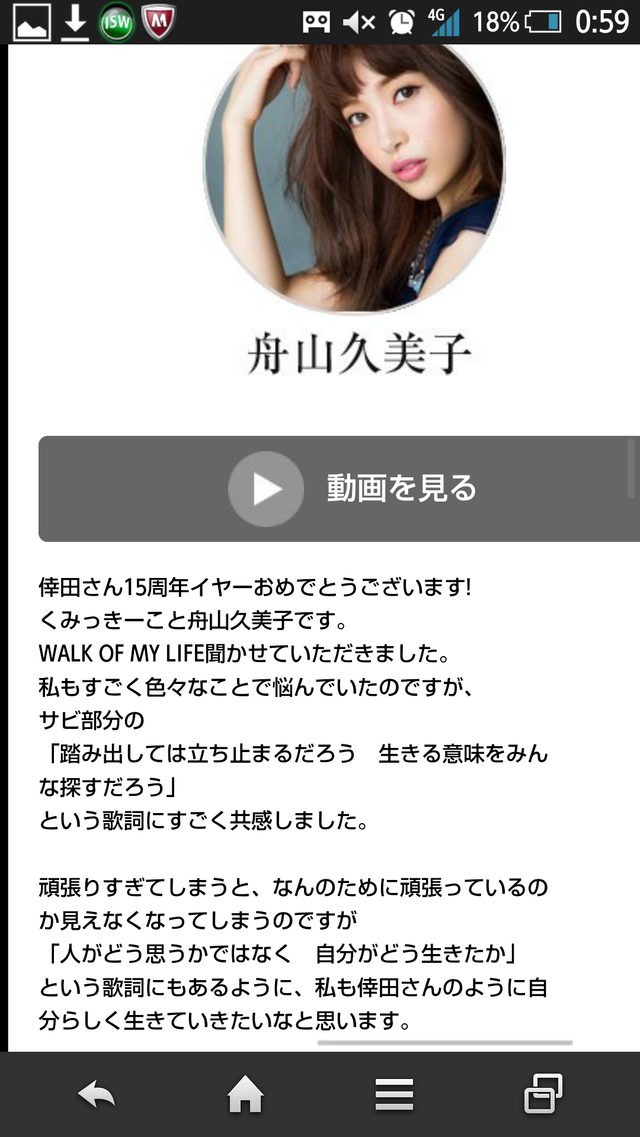Open the browser home page

pyautogui.click(x=245, y=1097)
